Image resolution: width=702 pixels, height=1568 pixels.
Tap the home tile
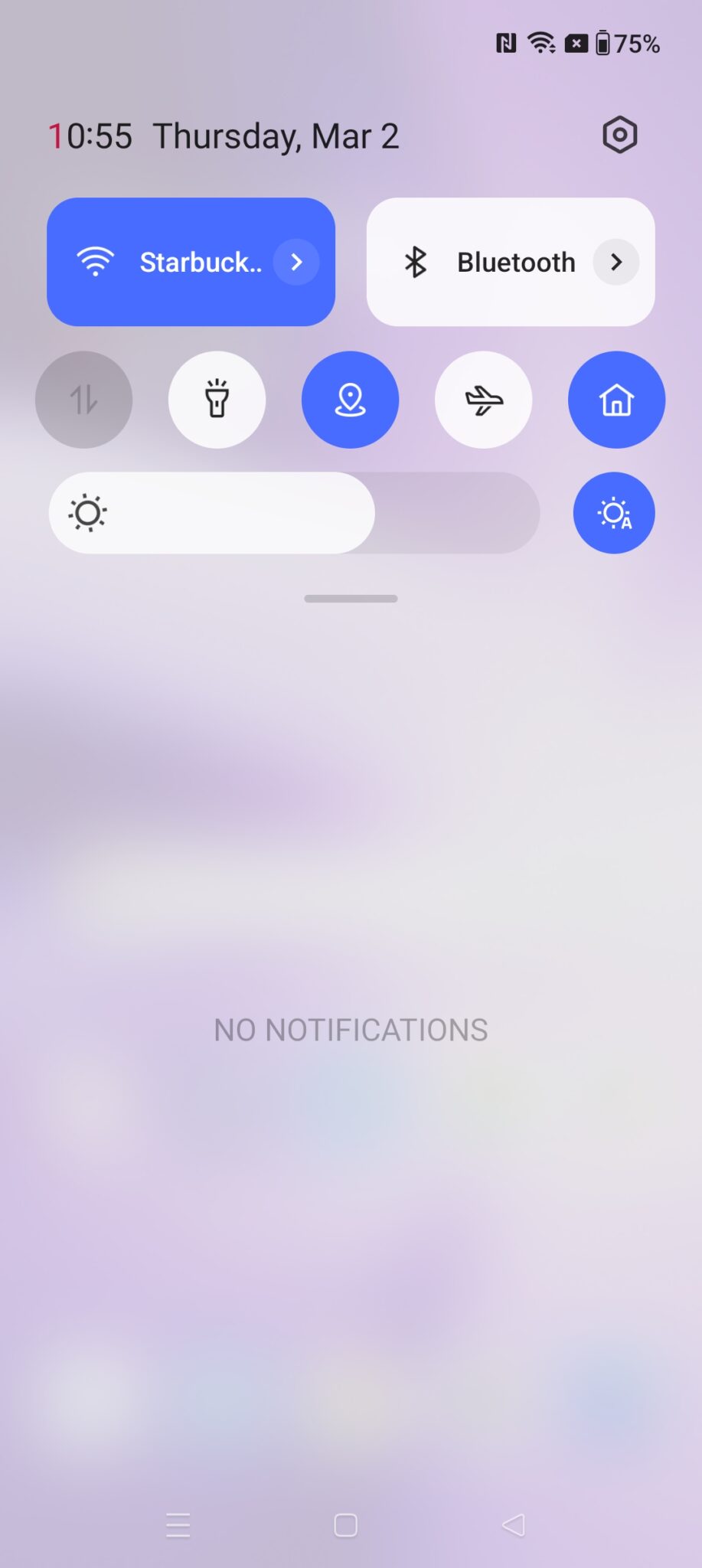click(x=616, y=400)
